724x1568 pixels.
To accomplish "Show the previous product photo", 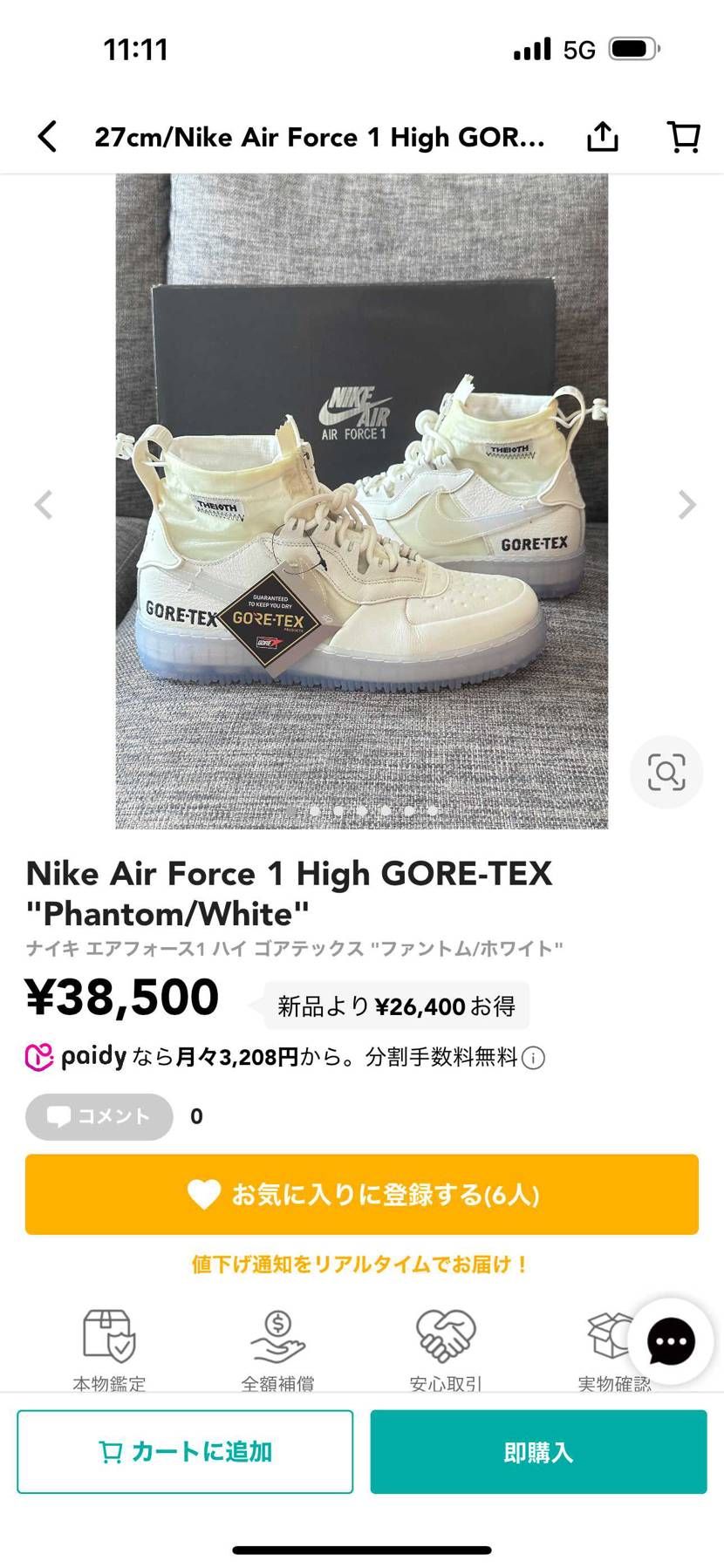I will (x=44, y=504).
